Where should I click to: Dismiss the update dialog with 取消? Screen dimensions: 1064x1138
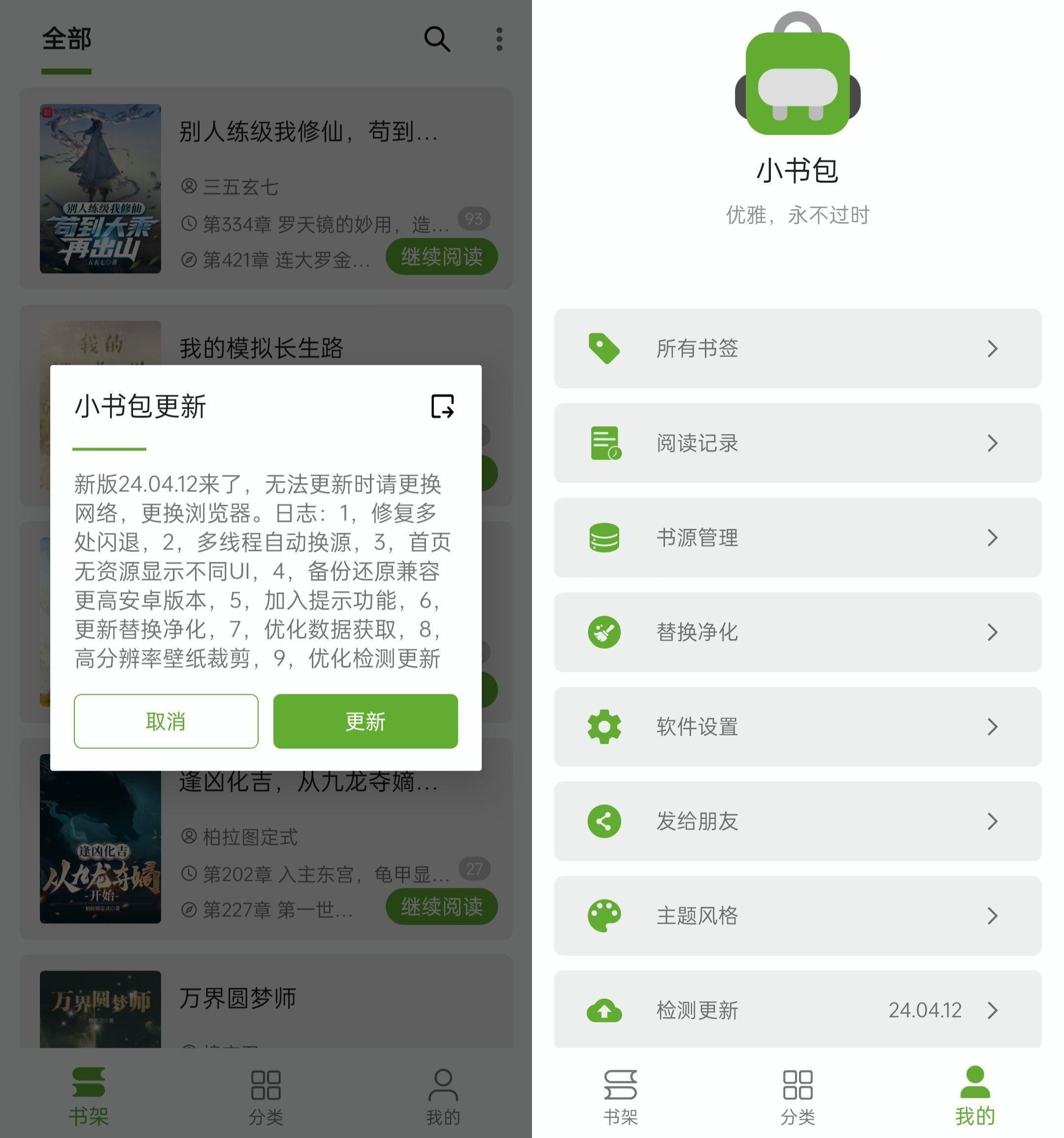point(166,721)
